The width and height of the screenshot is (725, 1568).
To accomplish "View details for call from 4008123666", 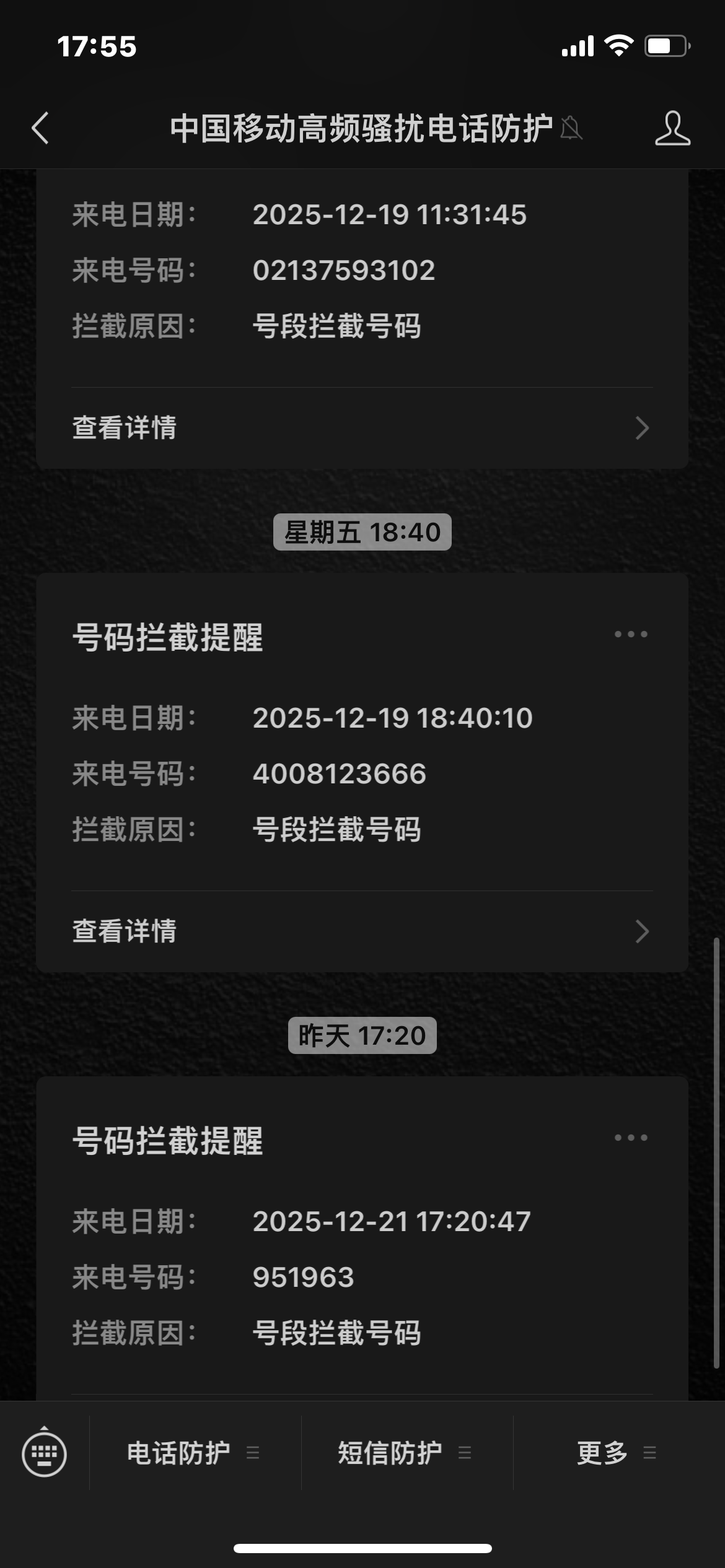I will 362,931.
